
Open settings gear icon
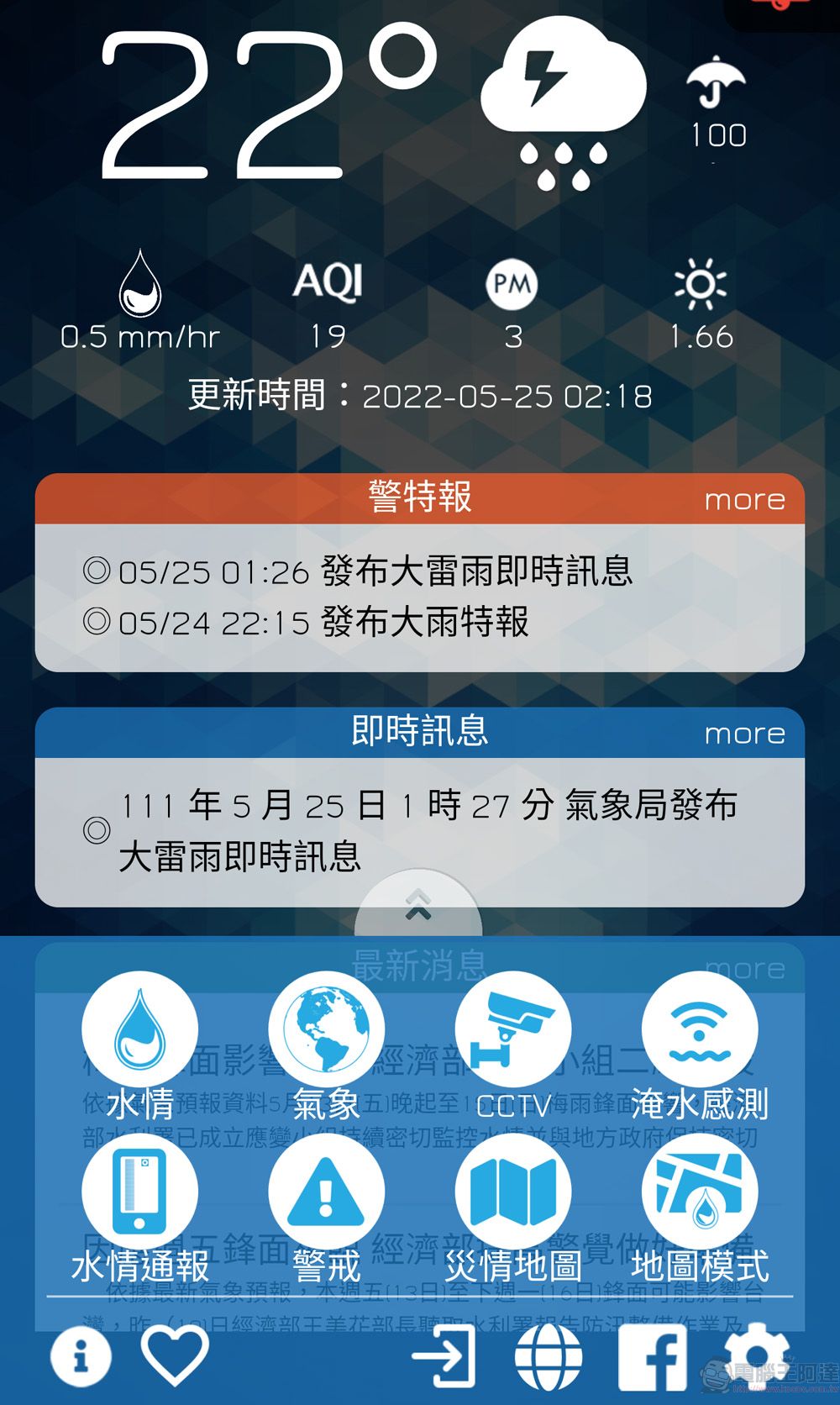(756, 1355)
